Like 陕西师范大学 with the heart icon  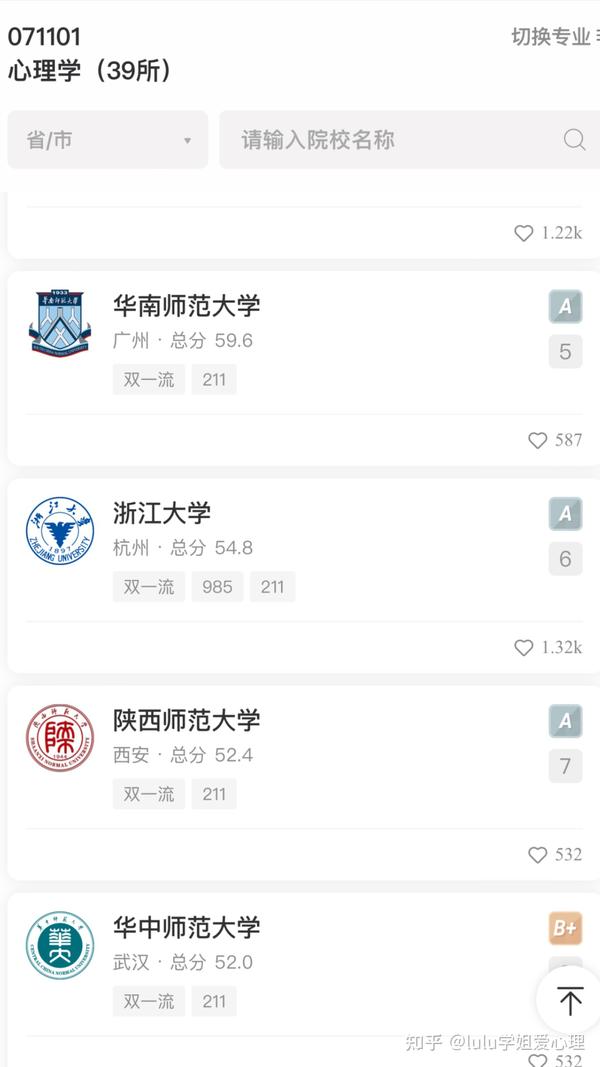[537, 855]
